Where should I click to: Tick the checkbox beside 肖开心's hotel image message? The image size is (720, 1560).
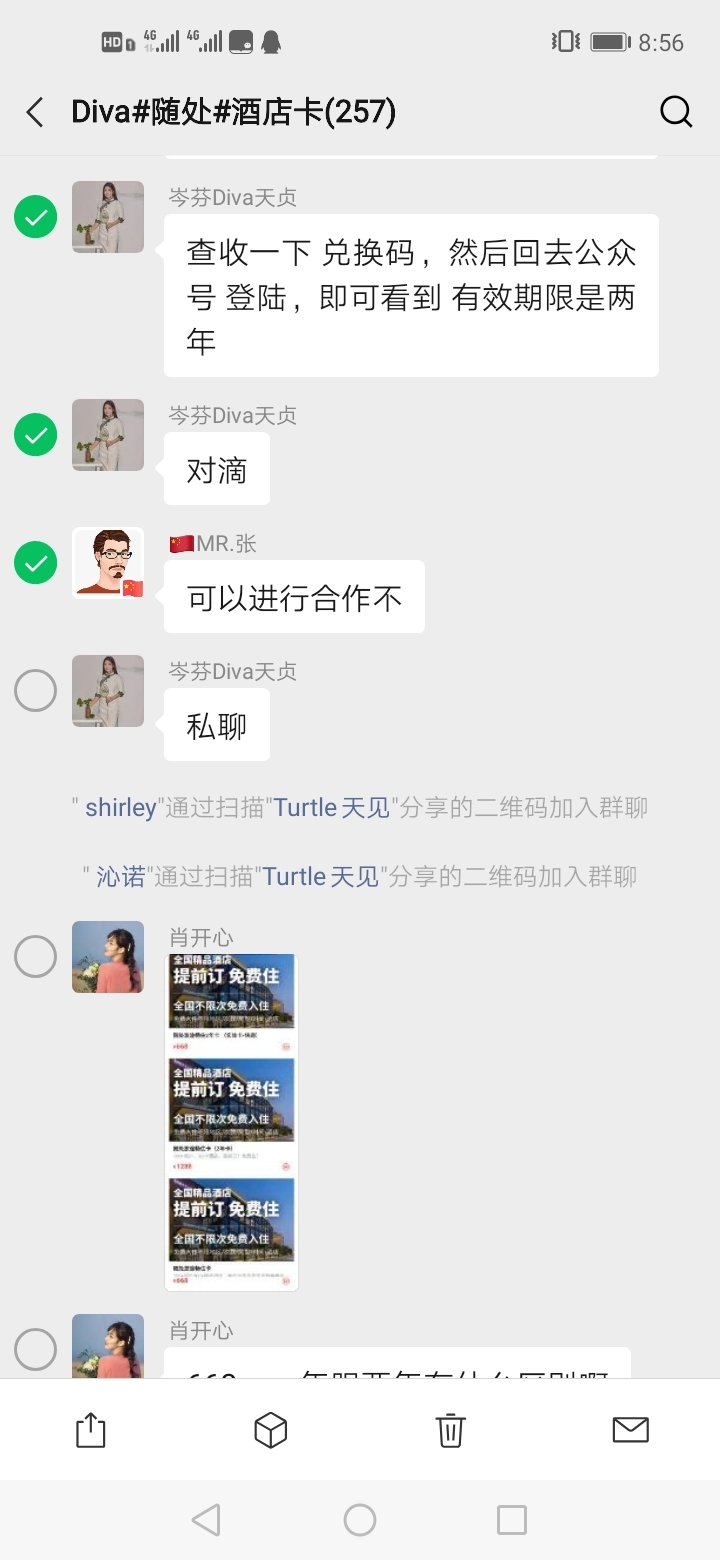(35, 957)
